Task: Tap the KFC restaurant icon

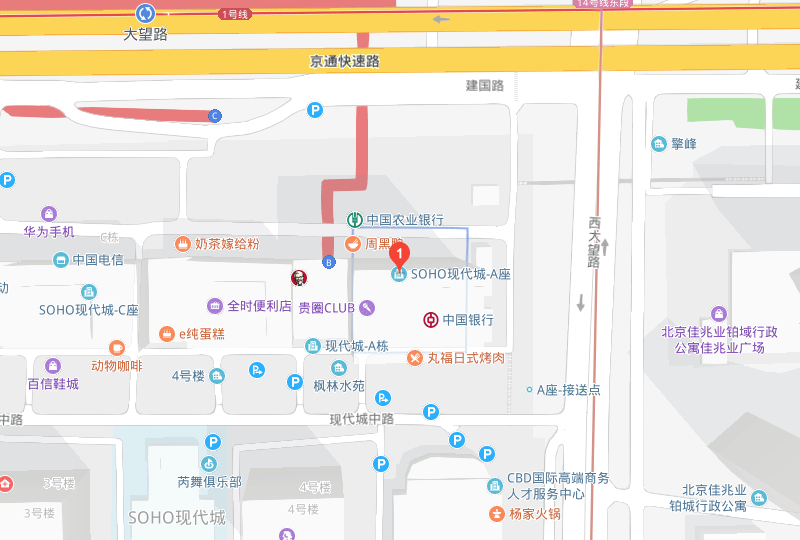Action: (298, 277)
